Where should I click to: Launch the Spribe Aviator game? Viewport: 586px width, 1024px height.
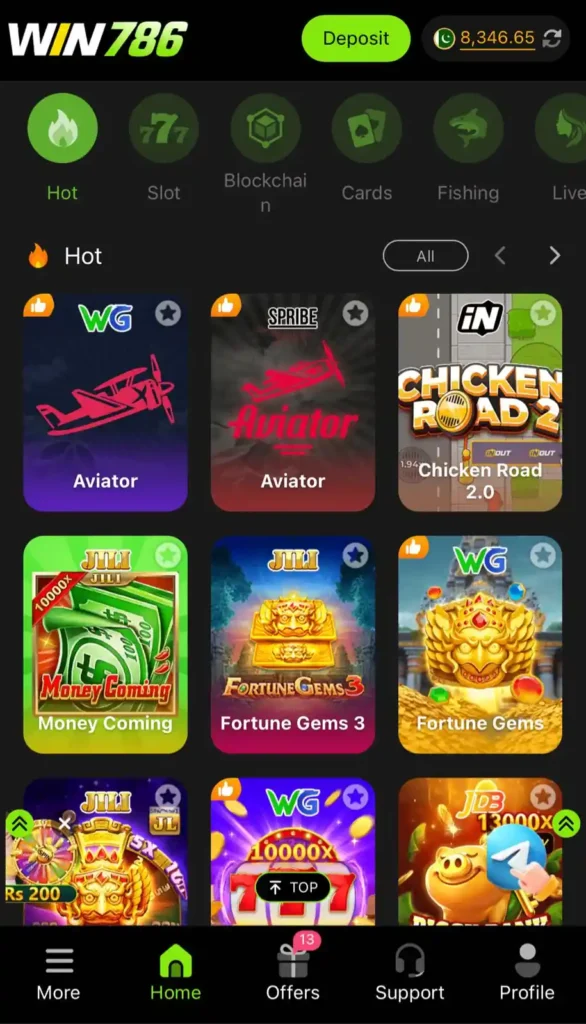pyautogui.click(x=293, y=402)
